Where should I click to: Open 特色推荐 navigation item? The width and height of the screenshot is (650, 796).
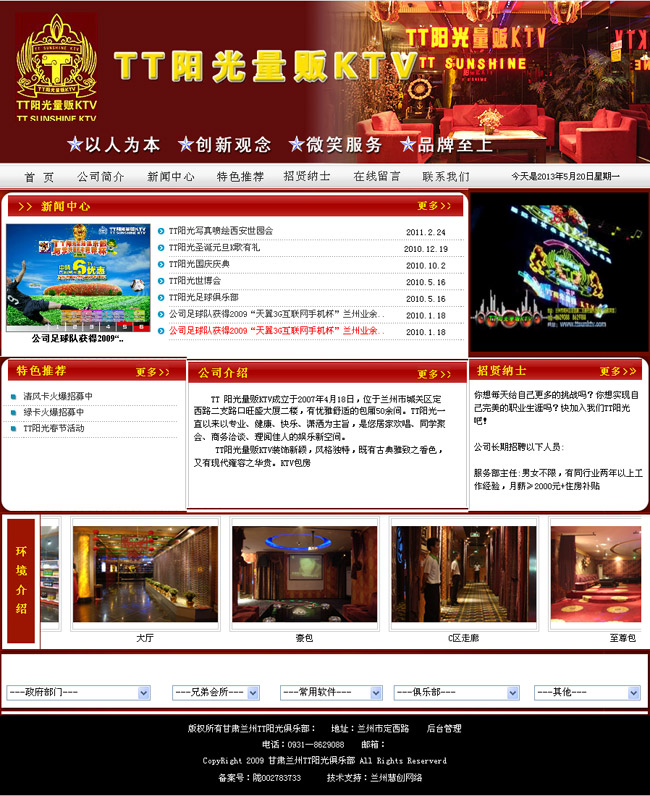(x=240, y=177)
